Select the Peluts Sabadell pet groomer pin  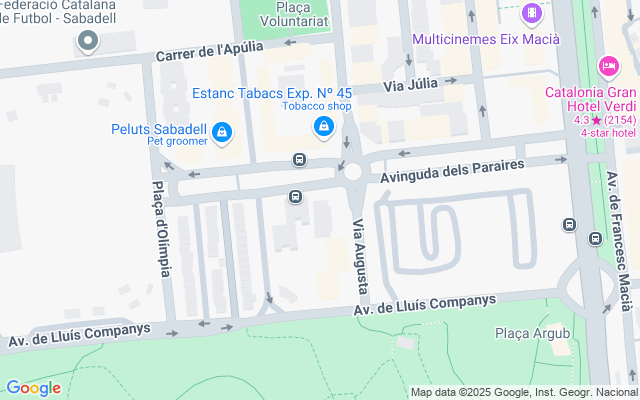(222, 131)
